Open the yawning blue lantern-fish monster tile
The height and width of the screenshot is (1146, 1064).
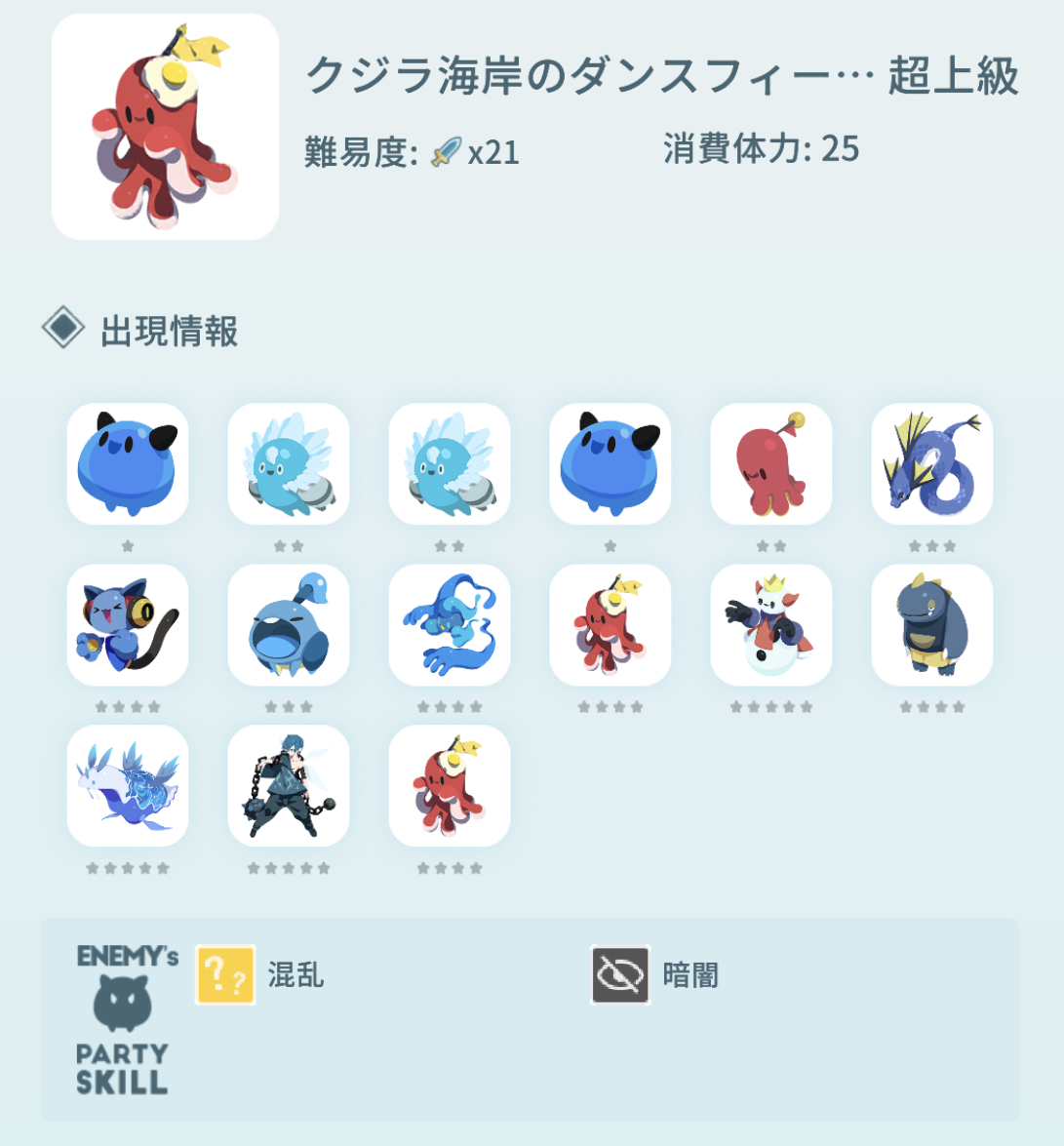tap(289, 625)
